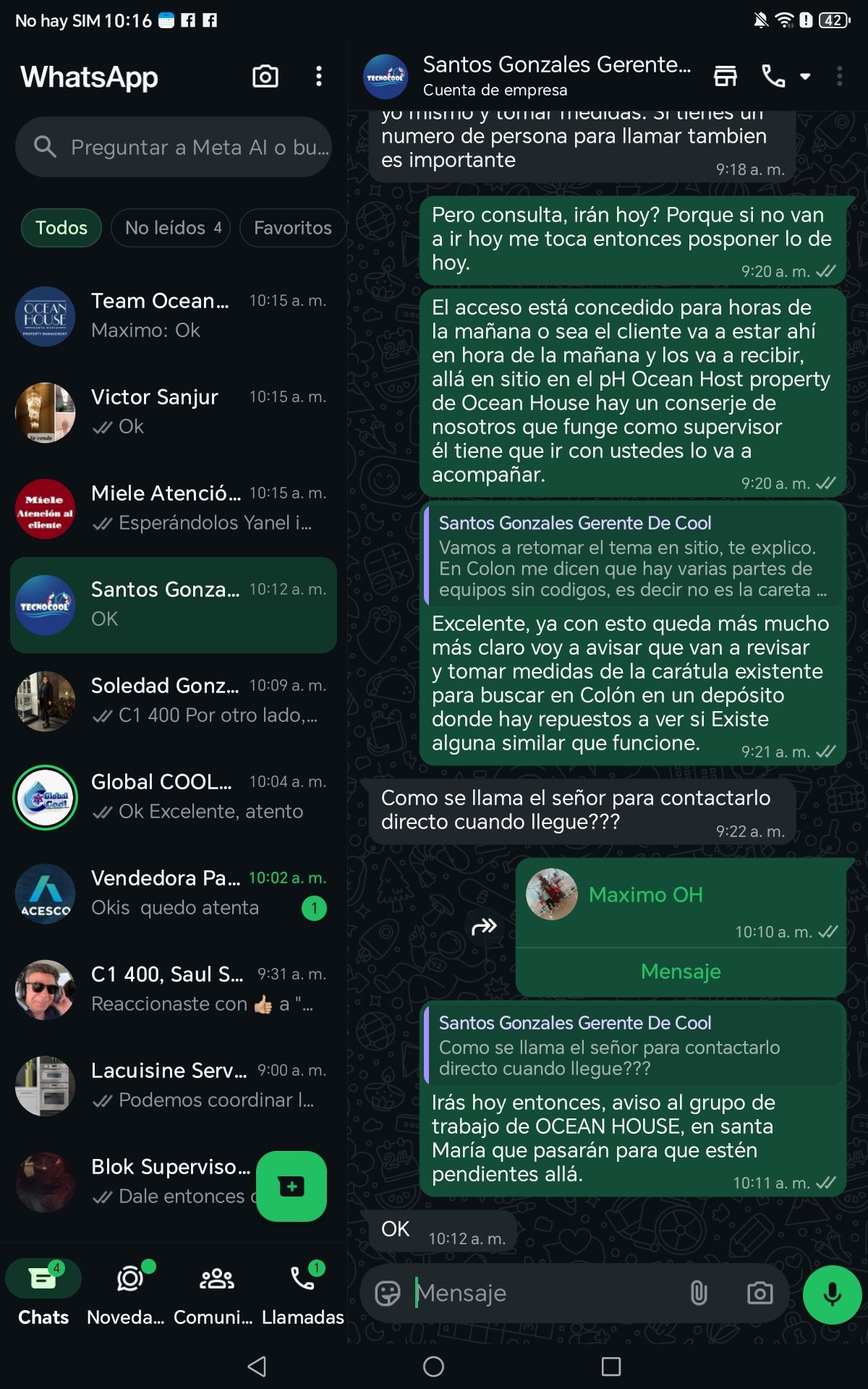This screenshot has height=1389, width=868.
Task: Attach a file with the paperclip icon
Action: [698, 1293]
